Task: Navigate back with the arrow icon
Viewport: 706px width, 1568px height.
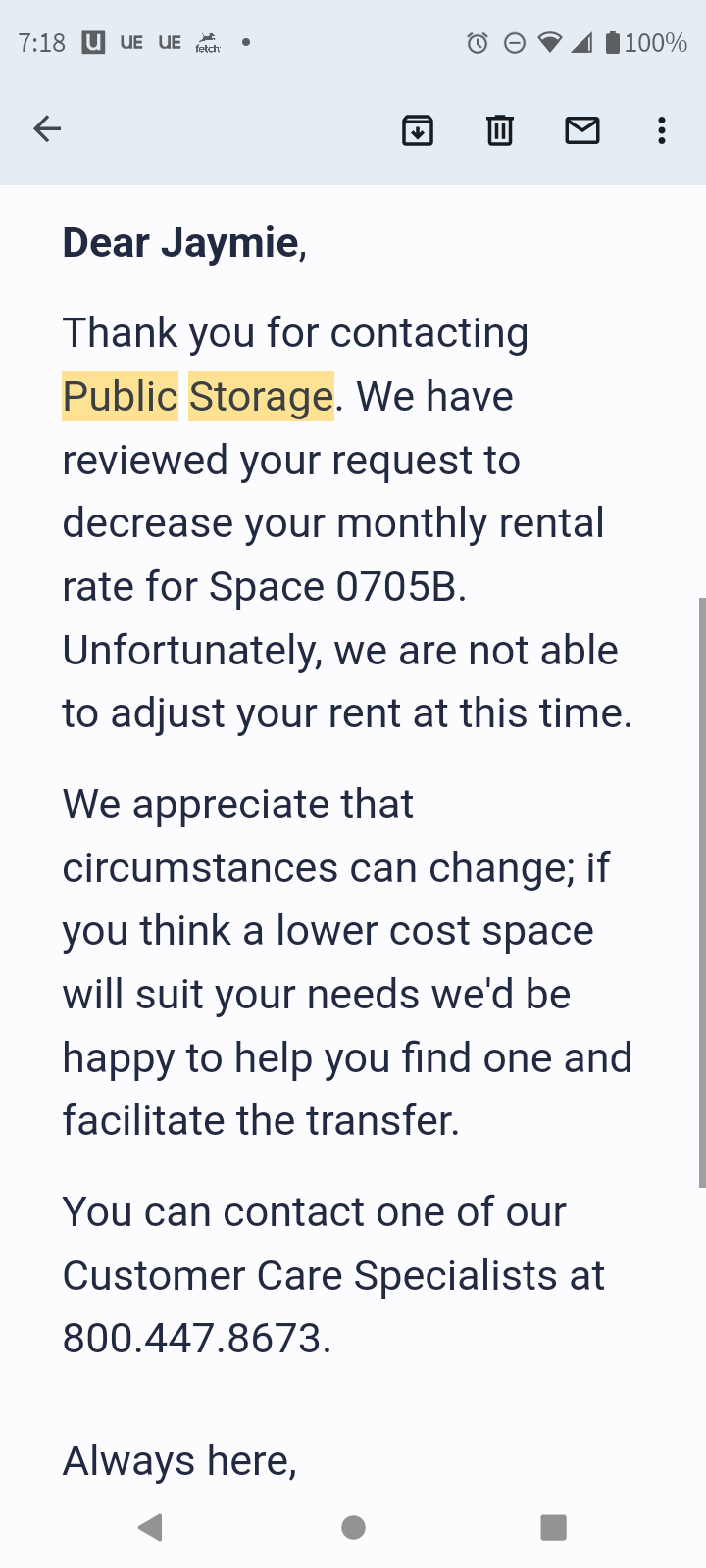Action: [46, 128]
